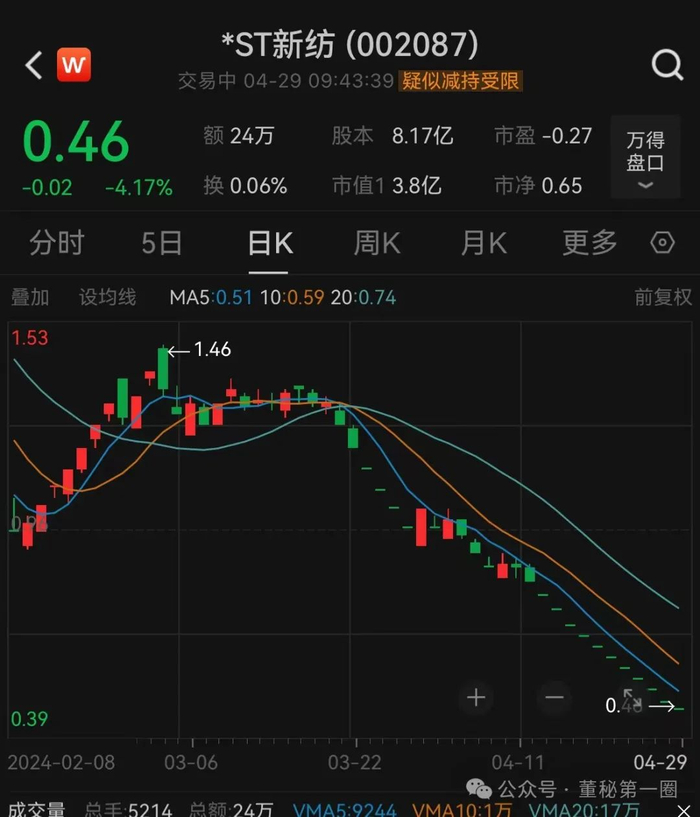Switch to the 5日 chart tab
Image resolution: width=700 pixels, height=817 pixels.
coord(162,243)
